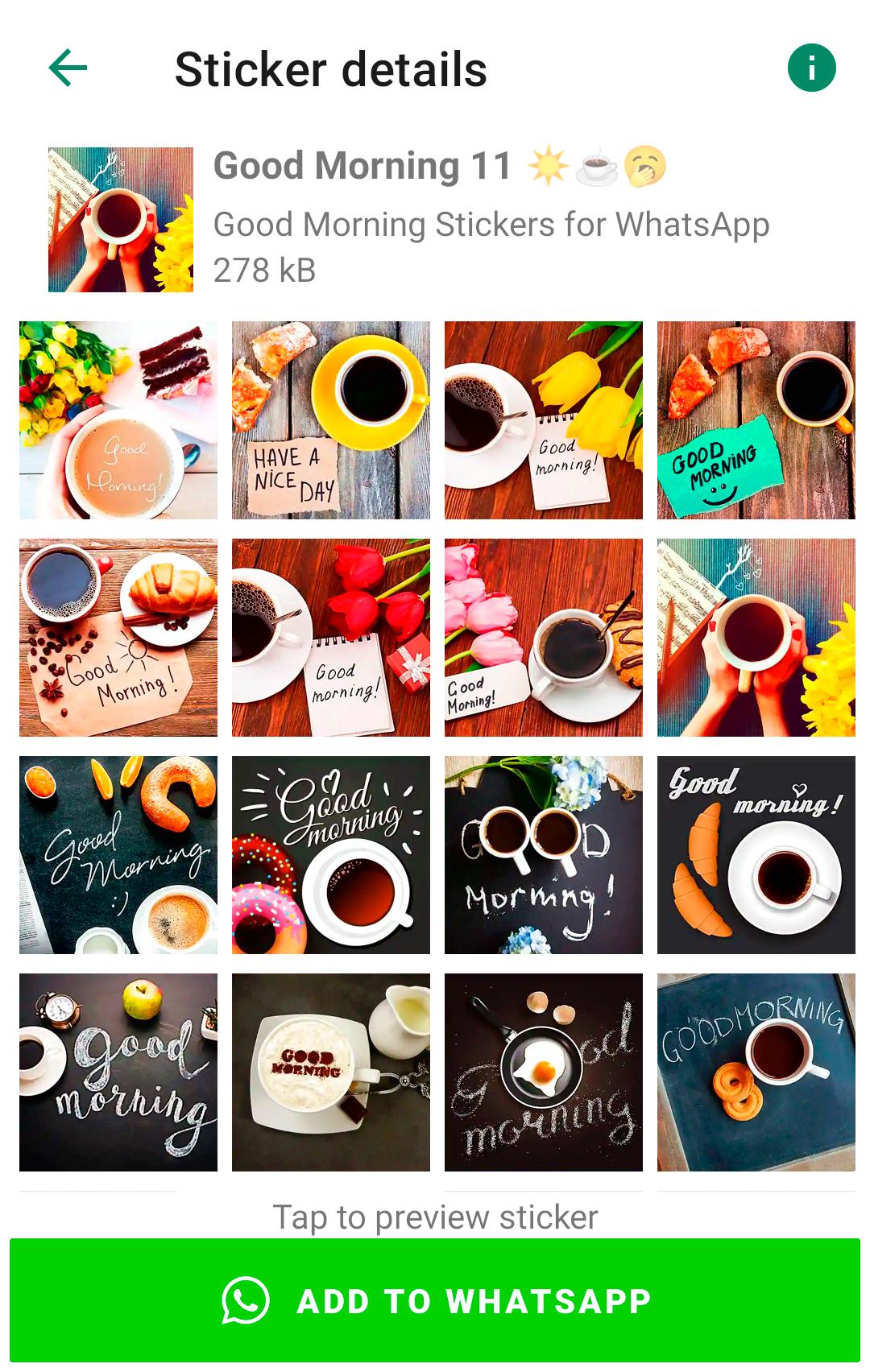The height and width of the screenshot is (1372, 870).
Task: Preview the sticker with bagel and orange slices
Action: point(118,855)
